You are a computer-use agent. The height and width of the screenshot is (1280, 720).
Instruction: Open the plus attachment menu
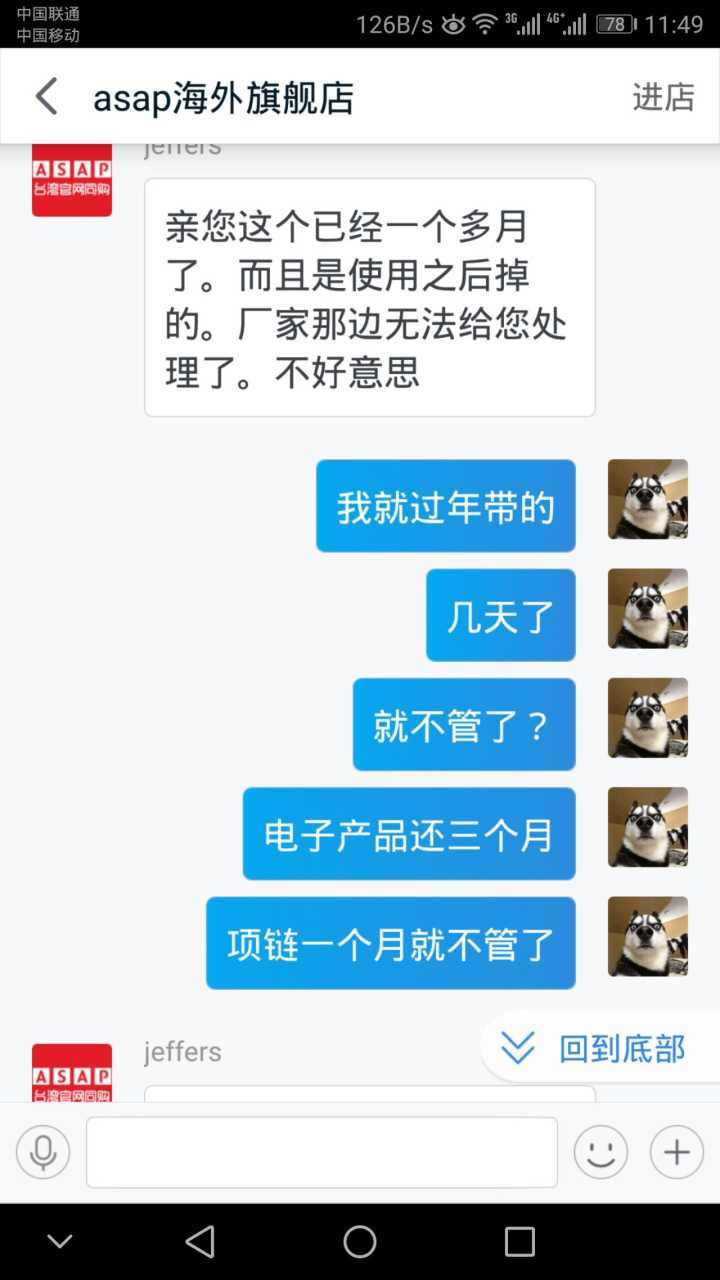(677, 1152)
